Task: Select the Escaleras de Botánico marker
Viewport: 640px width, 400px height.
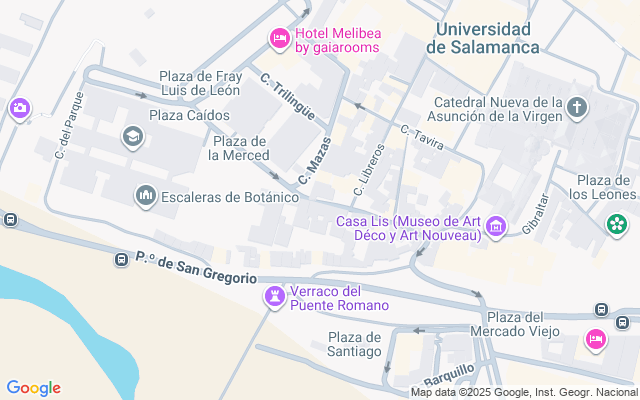Action: click(x=145, y=194)
